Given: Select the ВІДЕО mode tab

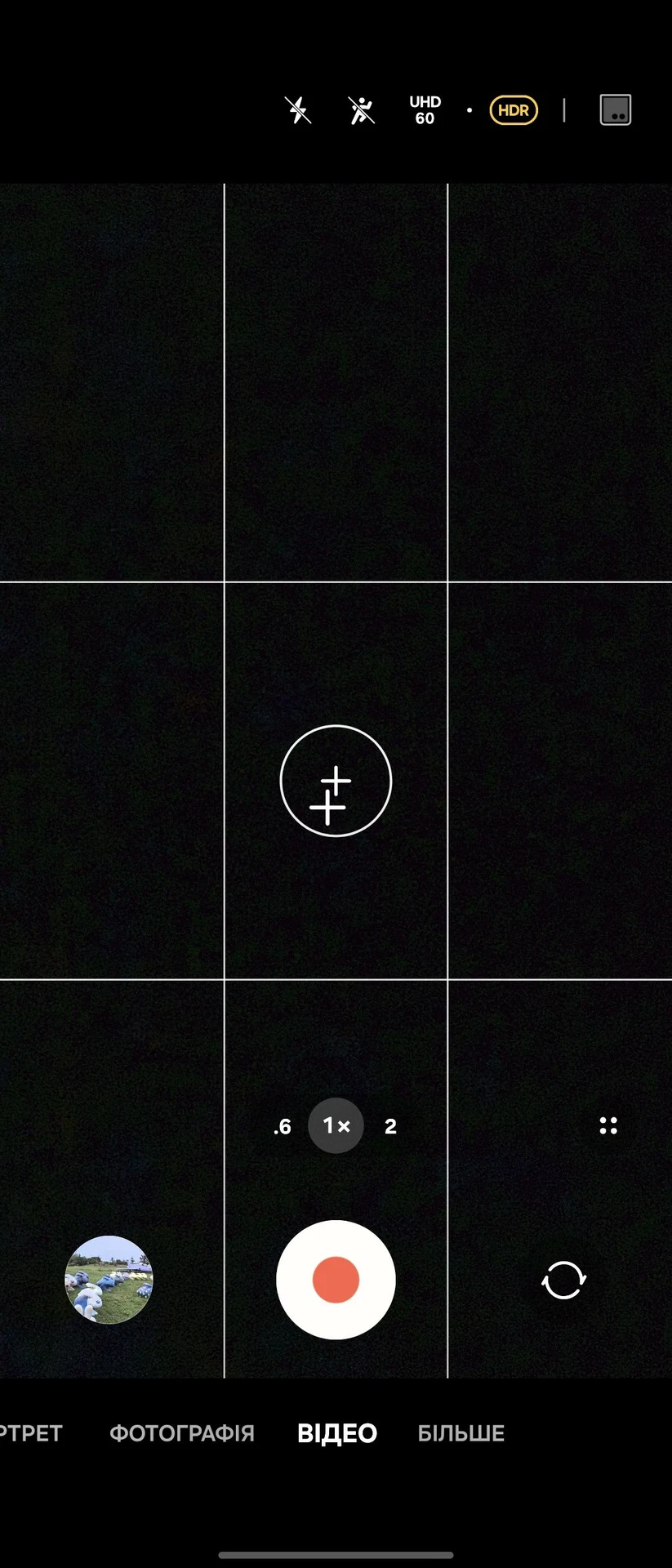Looking at the screenshot, I should click(x=337, y=1433).
